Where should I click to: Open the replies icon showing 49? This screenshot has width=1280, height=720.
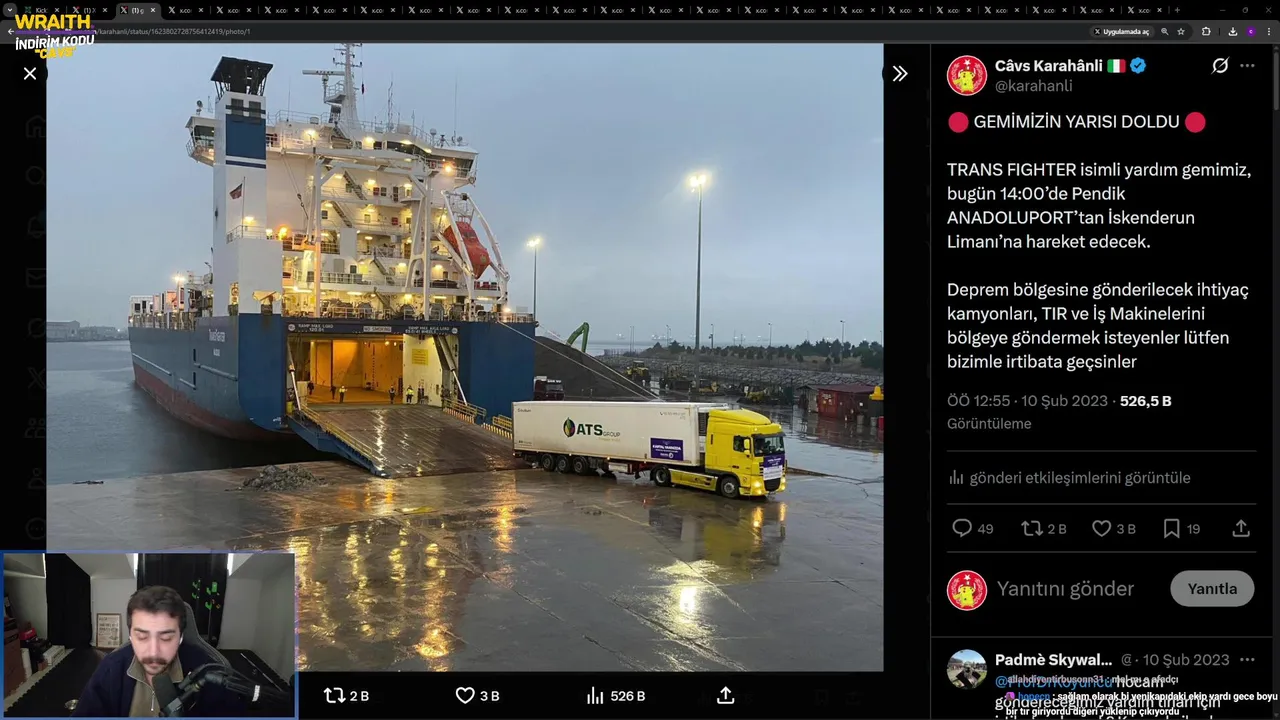click(962, 528)
